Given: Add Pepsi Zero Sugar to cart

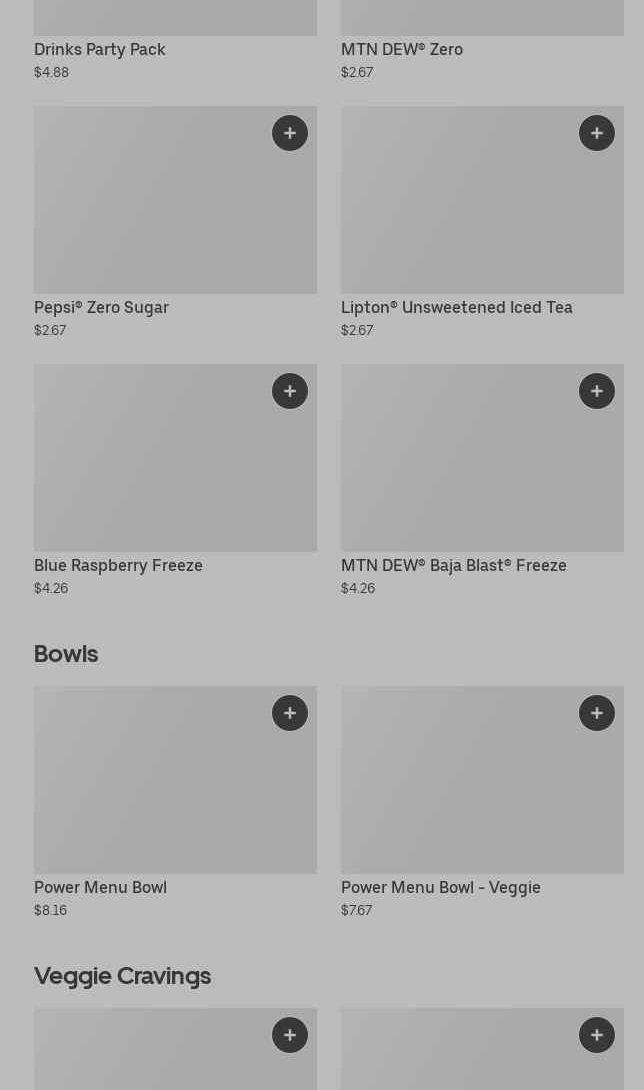Looking at the screenshot, I should pyautogui.click(x=290, y=133).
